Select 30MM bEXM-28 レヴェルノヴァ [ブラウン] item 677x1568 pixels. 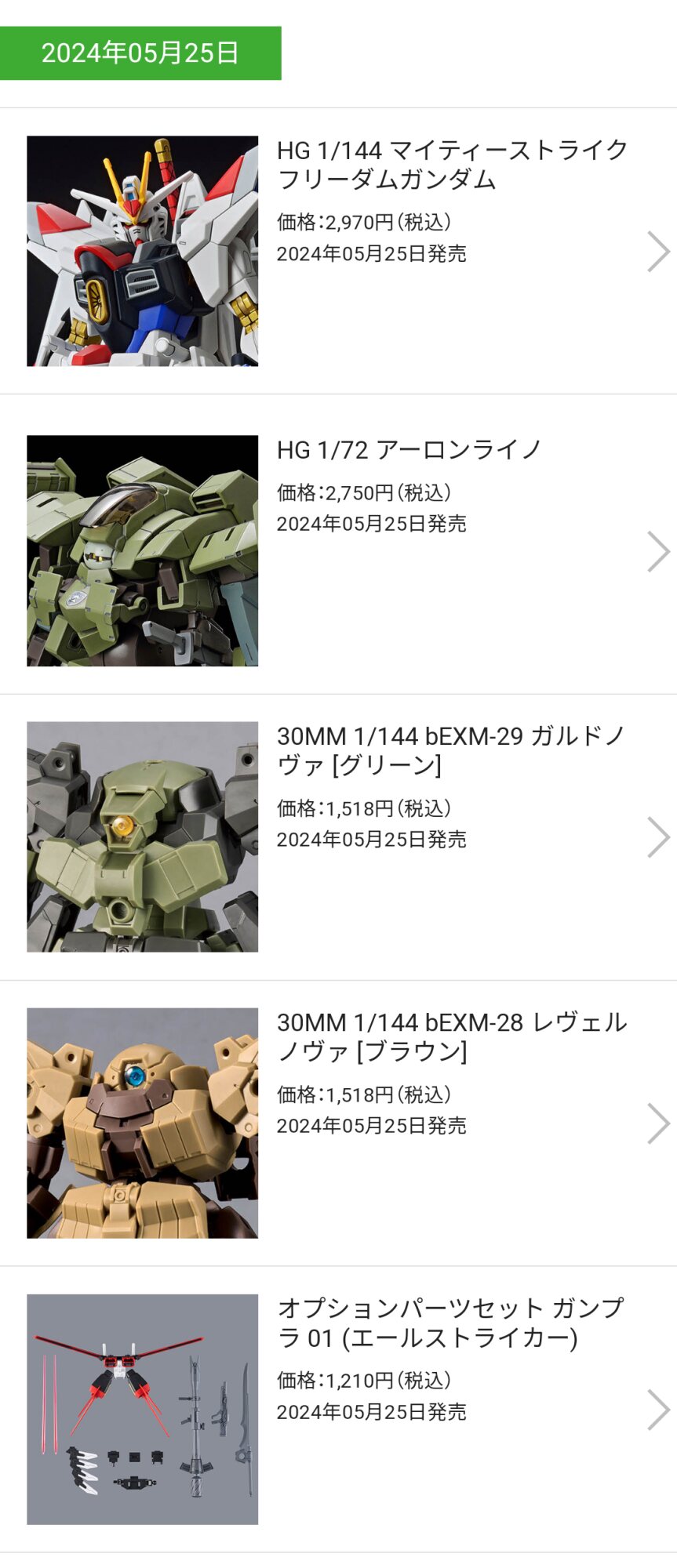(451, 1036)
